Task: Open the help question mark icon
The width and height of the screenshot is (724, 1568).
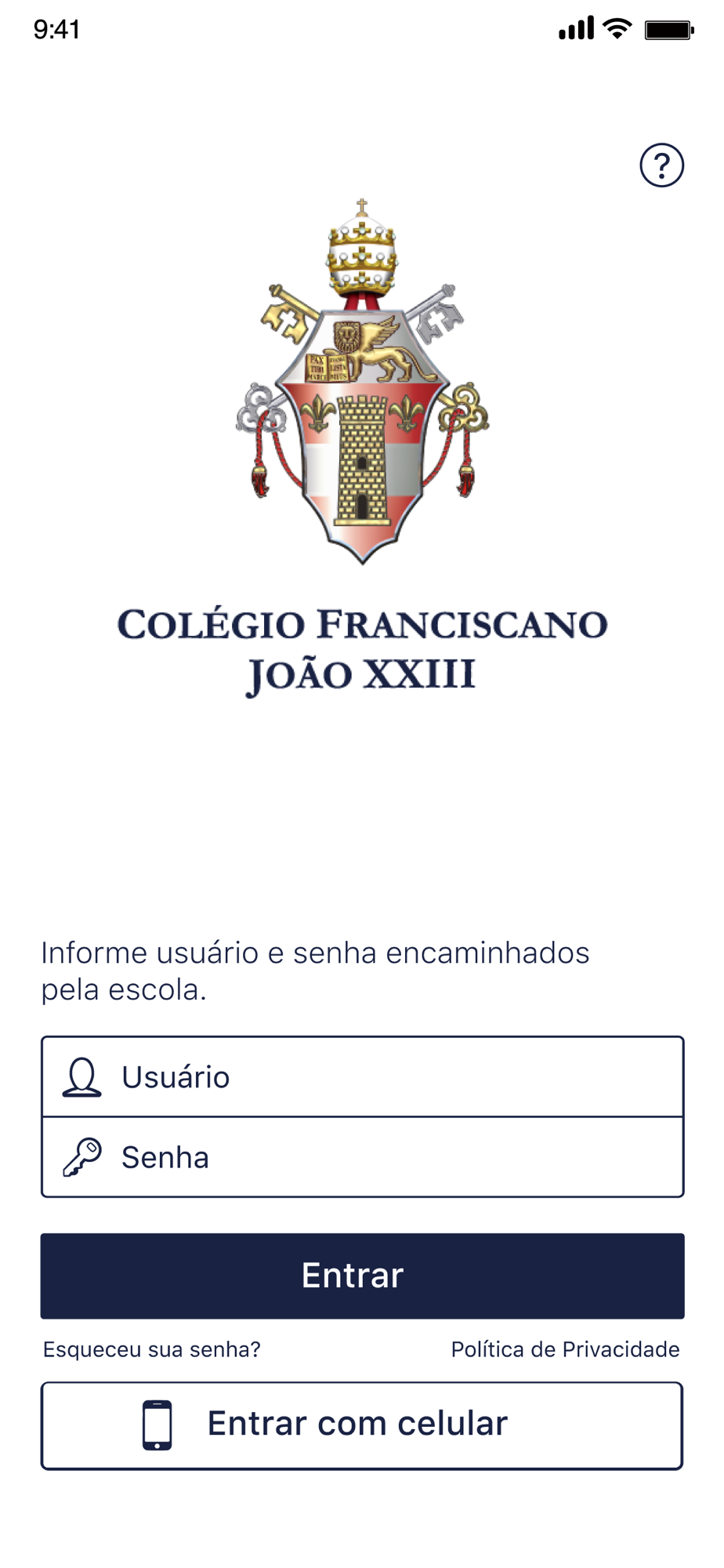Action: (x=661, y=165)
